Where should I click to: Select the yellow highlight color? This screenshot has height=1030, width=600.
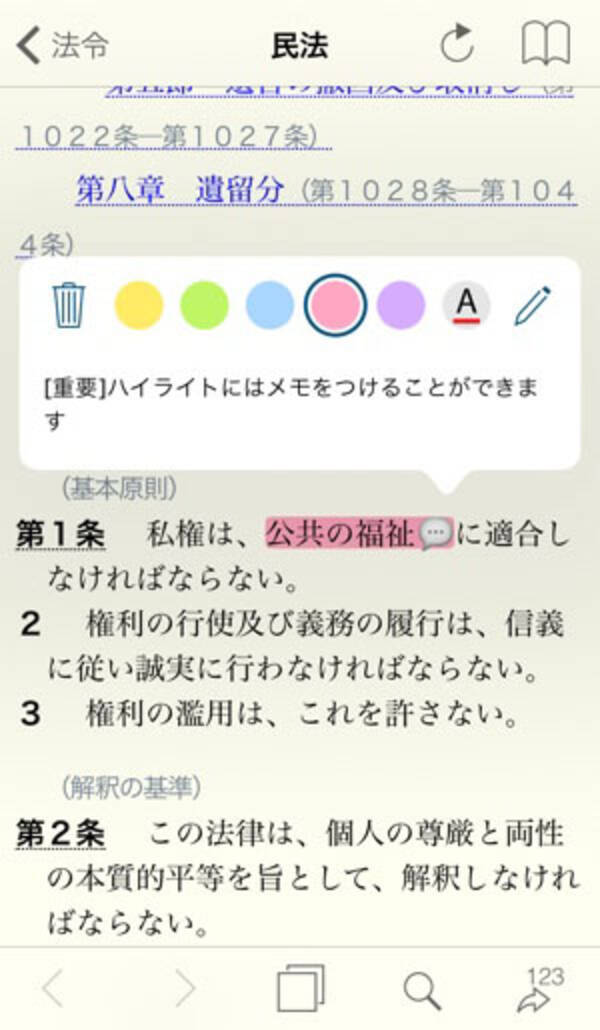point(139,305)
